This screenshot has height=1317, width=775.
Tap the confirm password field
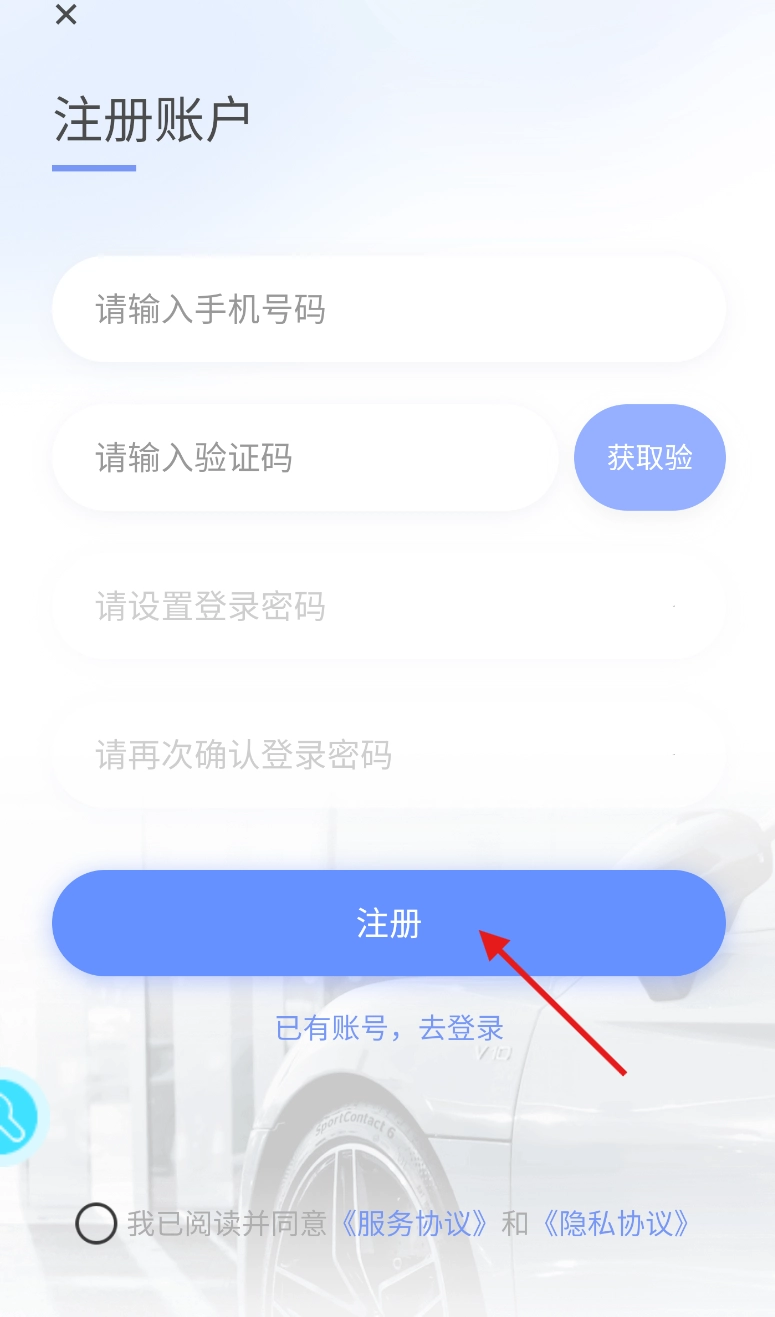coord(388,754)
